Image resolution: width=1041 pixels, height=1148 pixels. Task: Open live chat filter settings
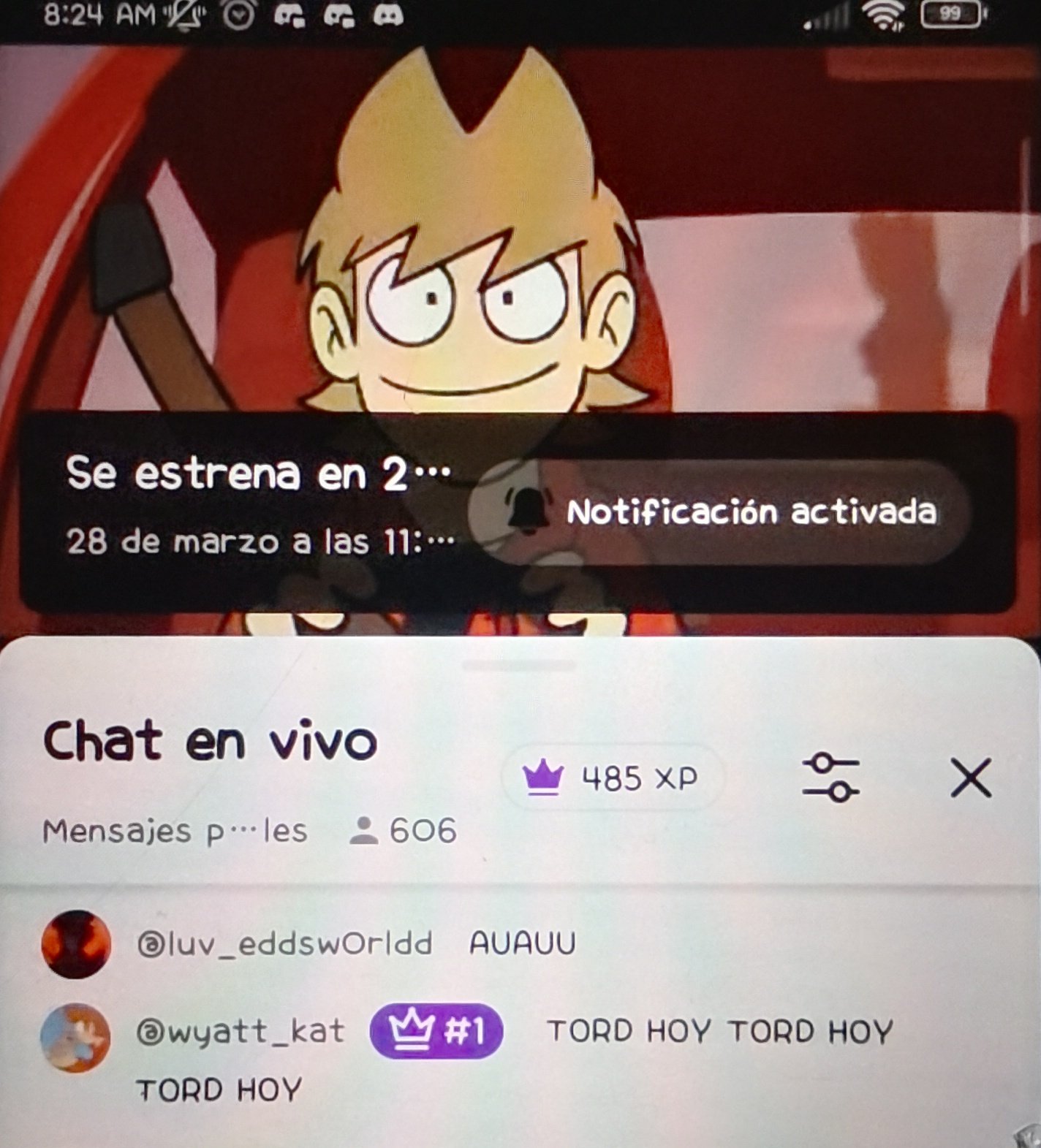pyautogui.click(x=831, y=778)
